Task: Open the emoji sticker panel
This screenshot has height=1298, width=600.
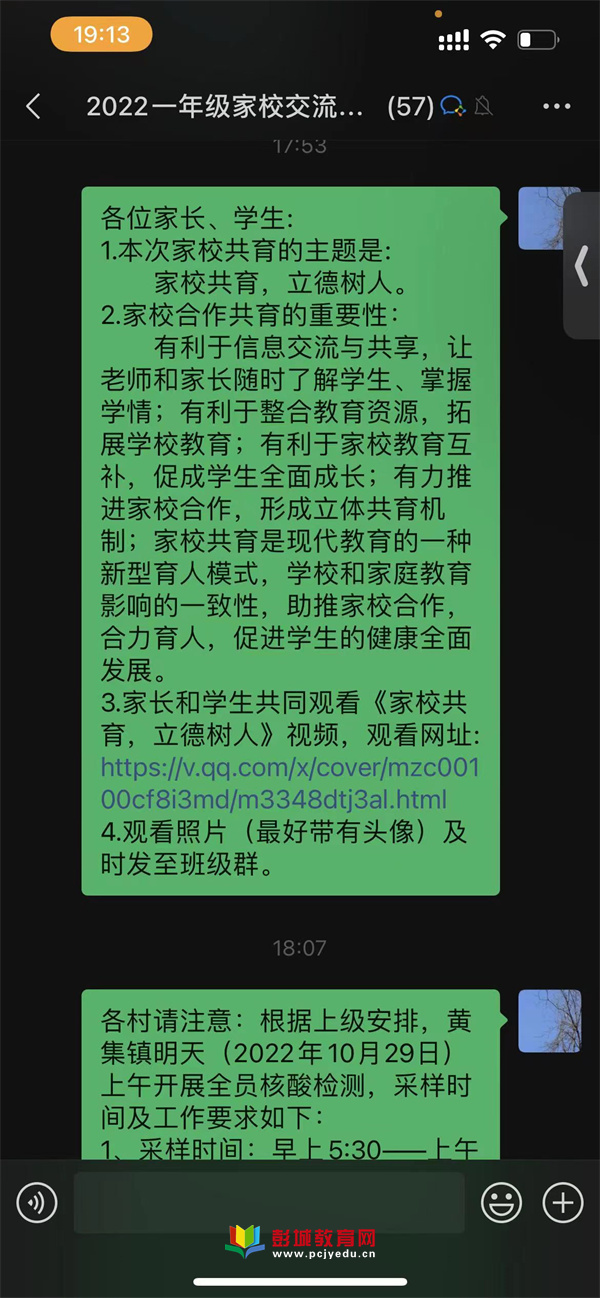Action: [501, 1202]
